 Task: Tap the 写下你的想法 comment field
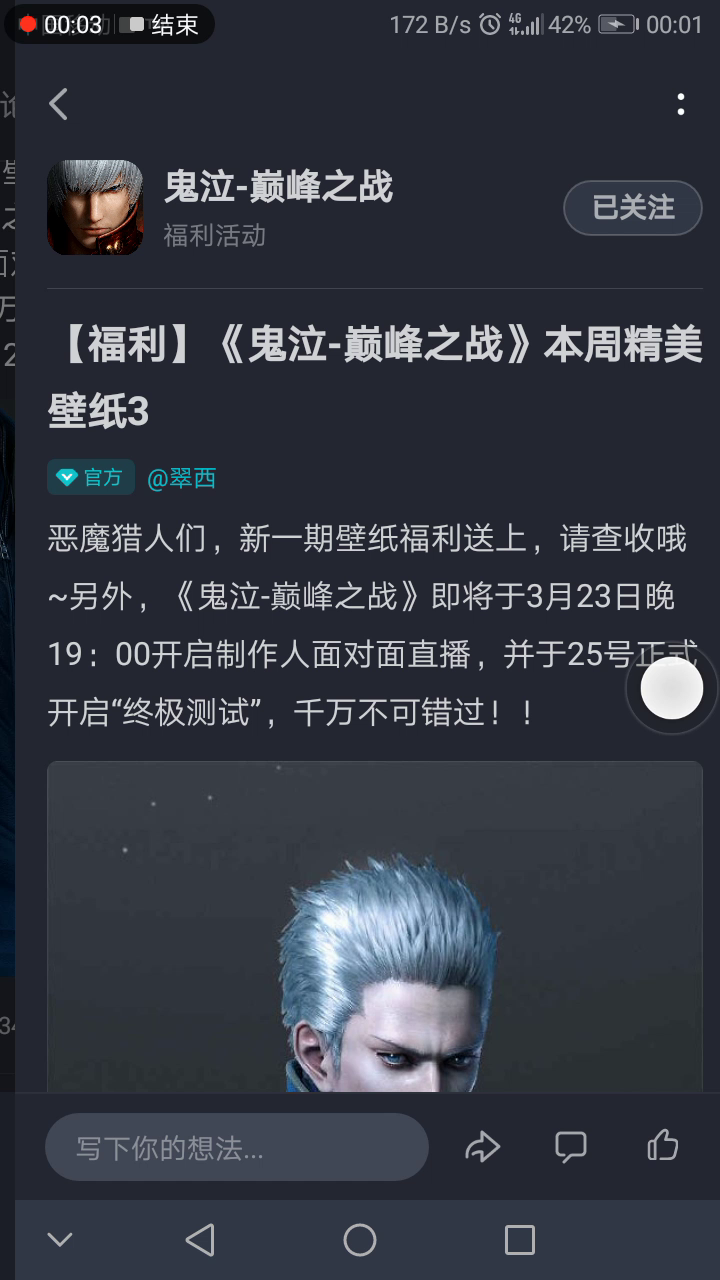pyautogui.click(x=237, y=1147)
